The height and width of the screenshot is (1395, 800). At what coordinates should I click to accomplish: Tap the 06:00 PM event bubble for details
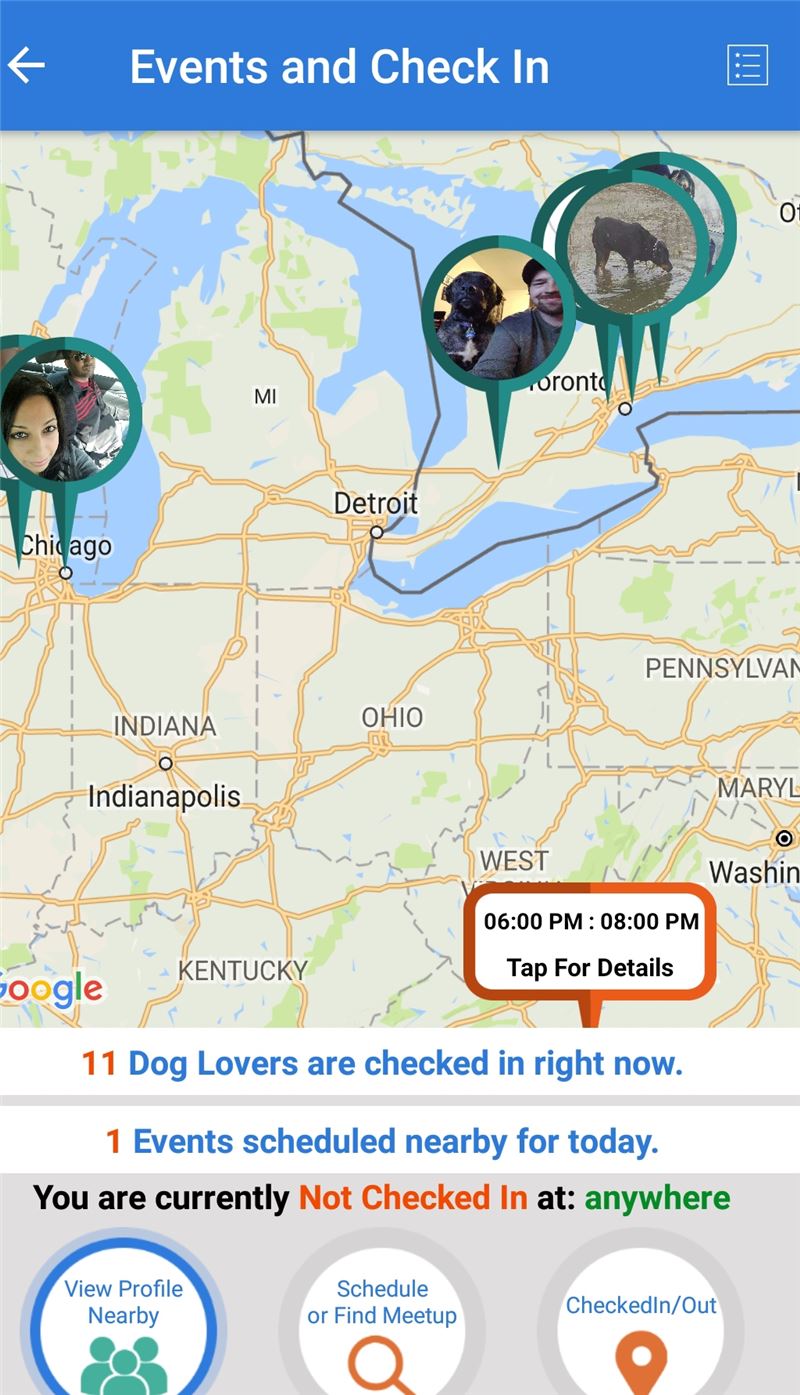tap(590, 943)
